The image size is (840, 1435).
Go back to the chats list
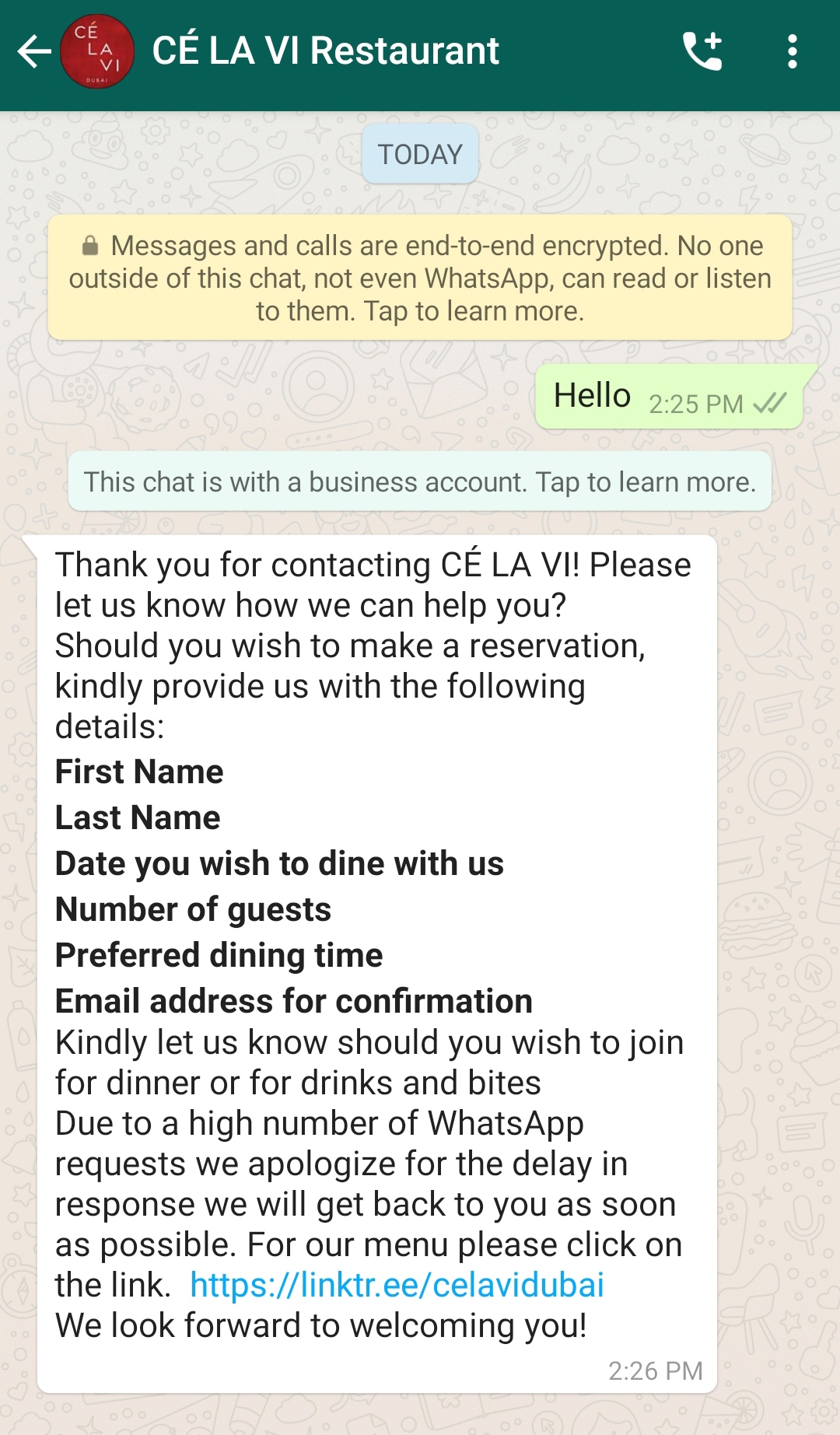(x=34, y=52)
